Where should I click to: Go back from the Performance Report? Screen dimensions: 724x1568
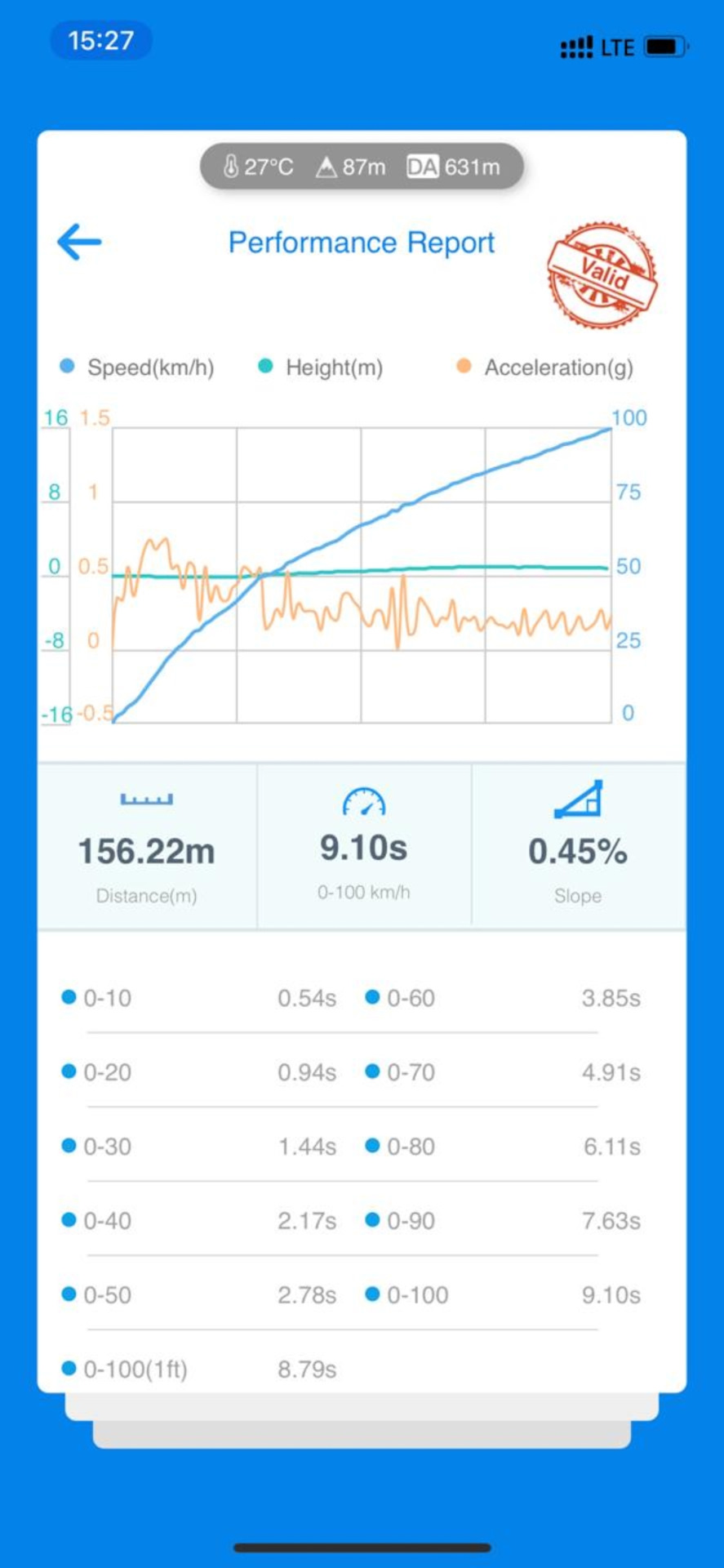click(79, 242)
